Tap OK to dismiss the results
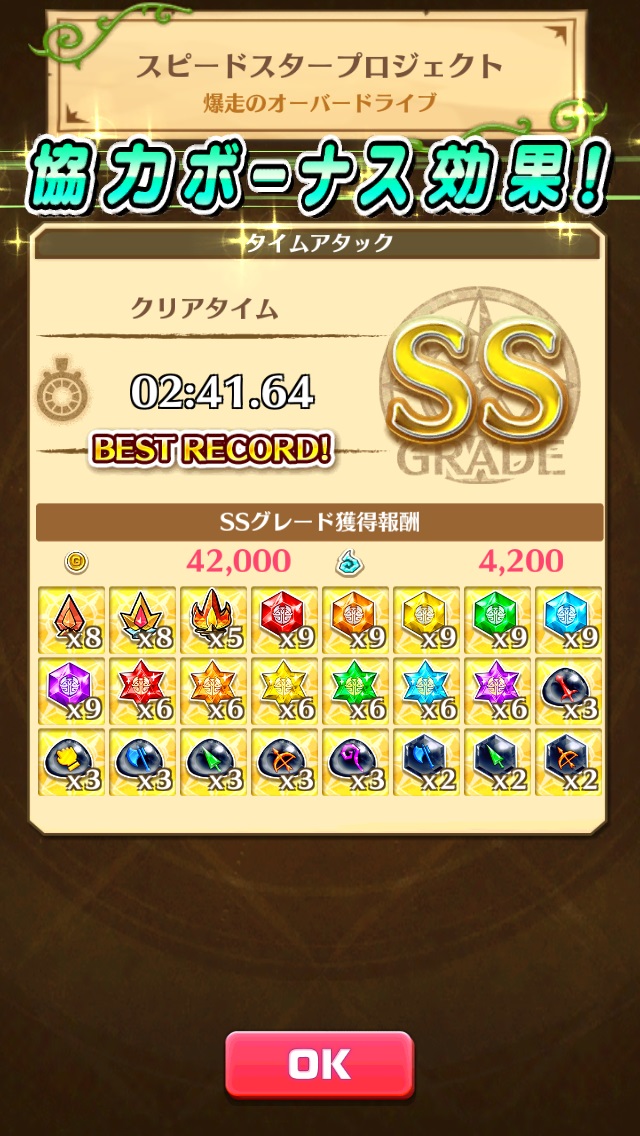Viewport: 640px width, 1136px height. (319, 1064)
